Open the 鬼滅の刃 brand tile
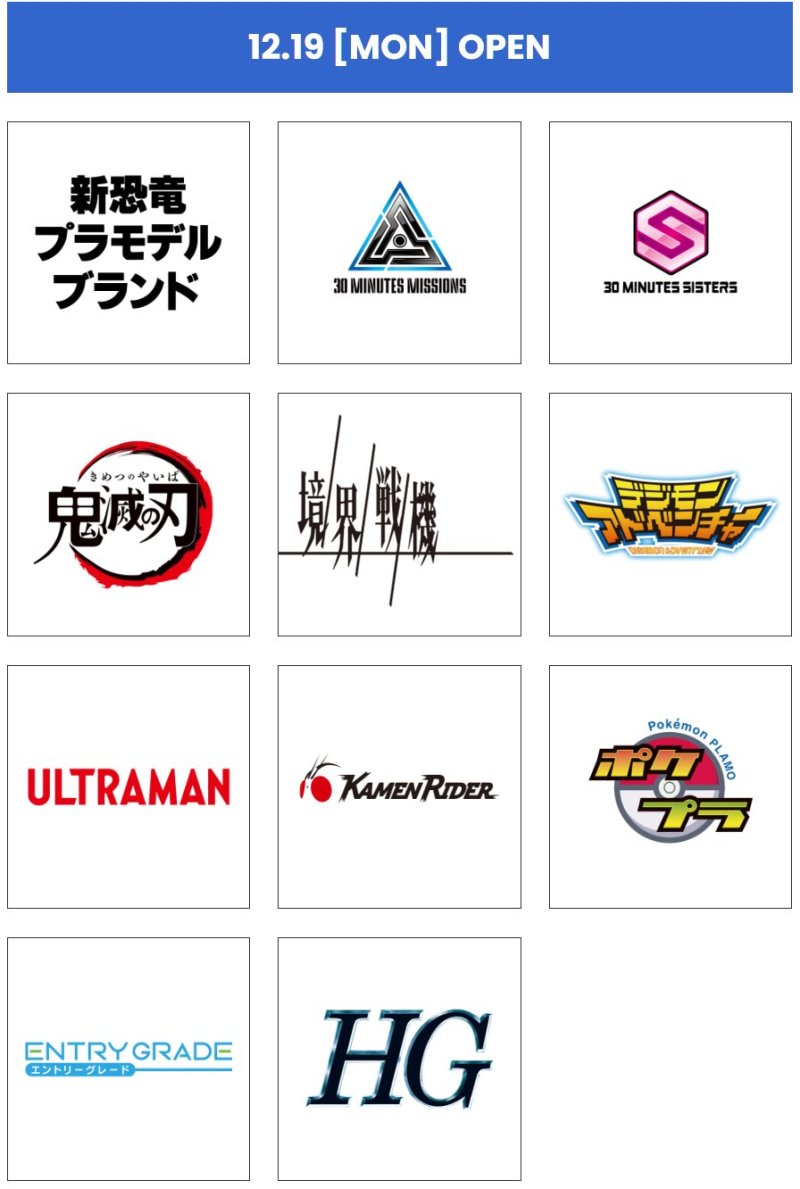800x1189 pixels. point(128,514)
